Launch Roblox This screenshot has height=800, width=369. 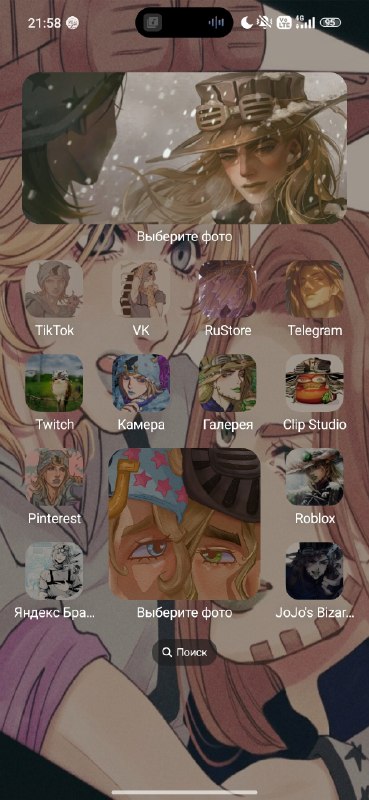(314, 477)
